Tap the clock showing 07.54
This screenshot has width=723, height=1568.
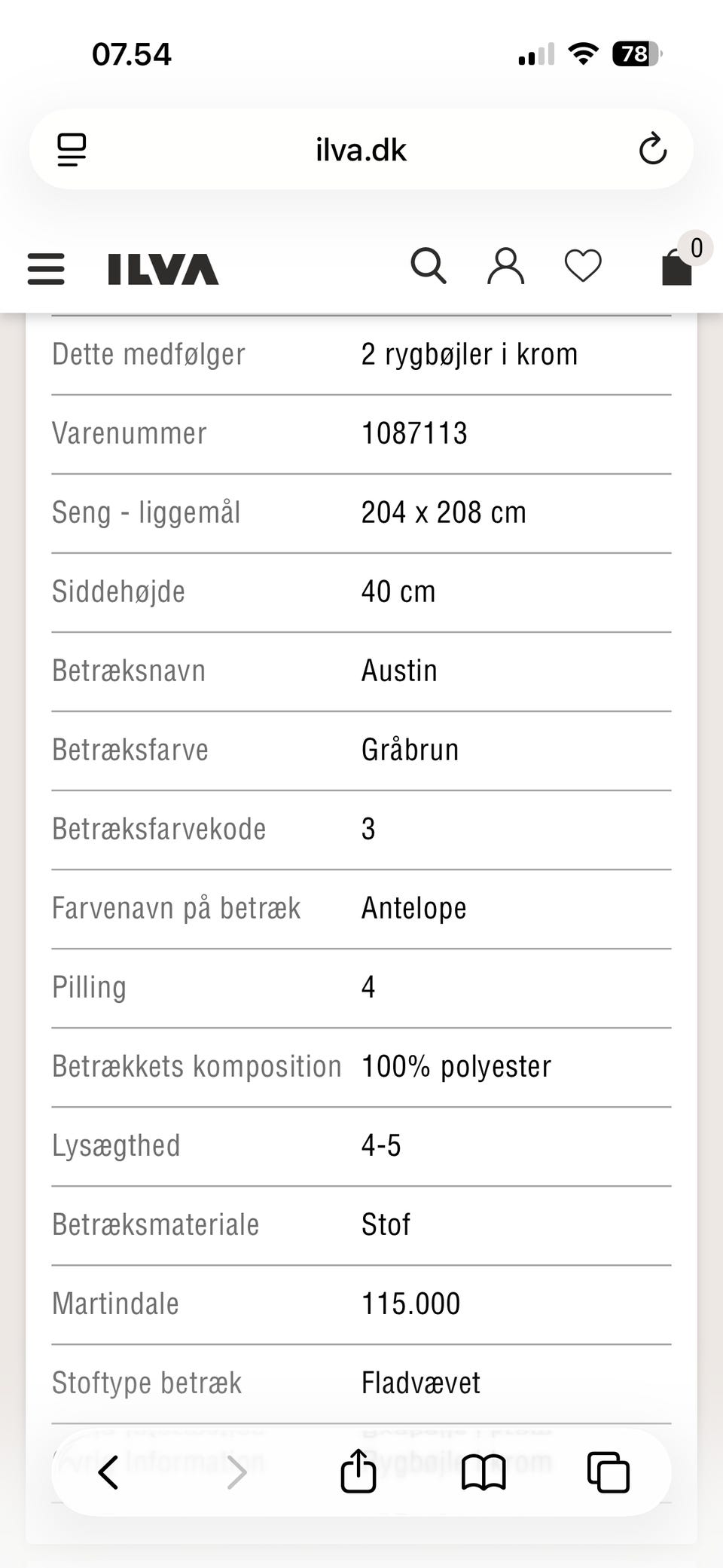pos(133,54)
